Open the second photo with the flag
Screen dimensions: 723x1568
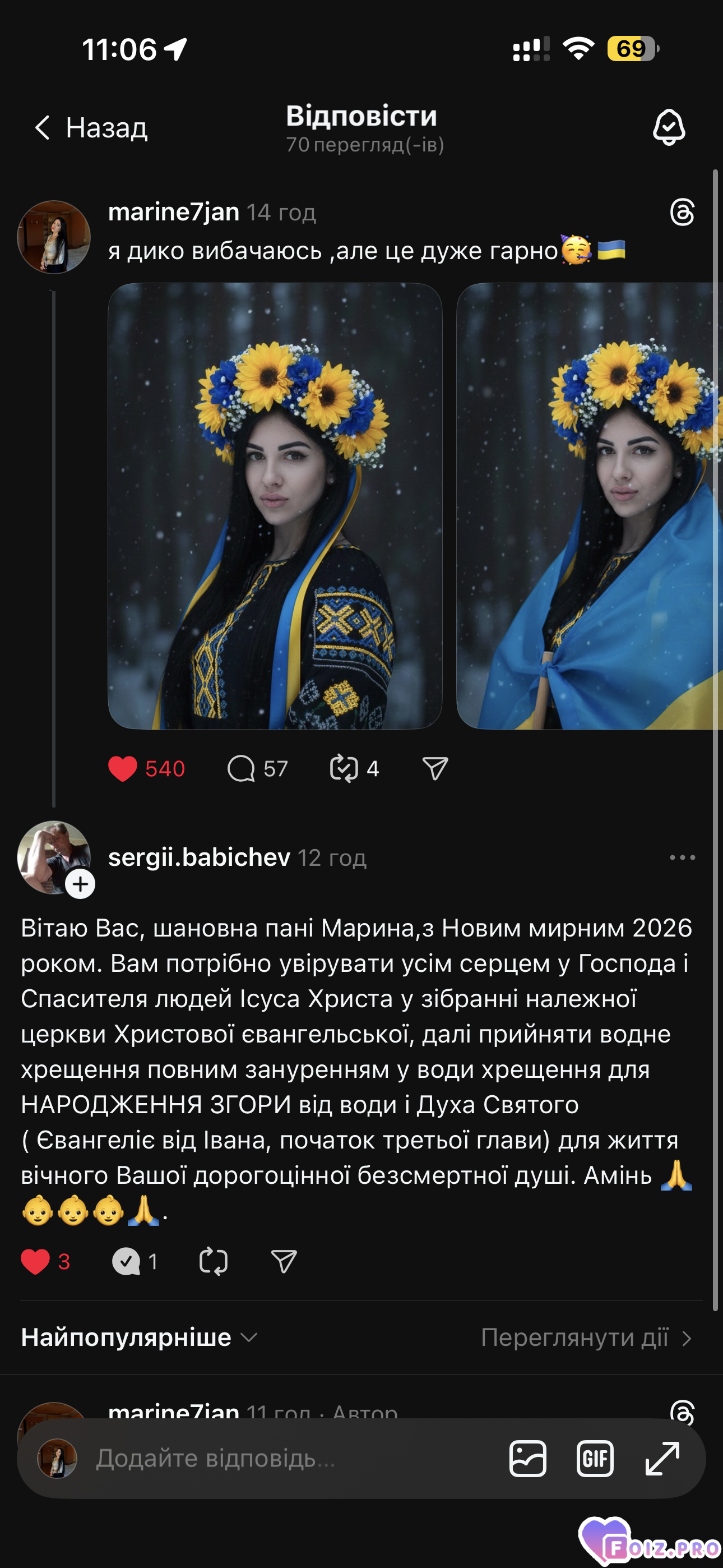click(589, 505)
